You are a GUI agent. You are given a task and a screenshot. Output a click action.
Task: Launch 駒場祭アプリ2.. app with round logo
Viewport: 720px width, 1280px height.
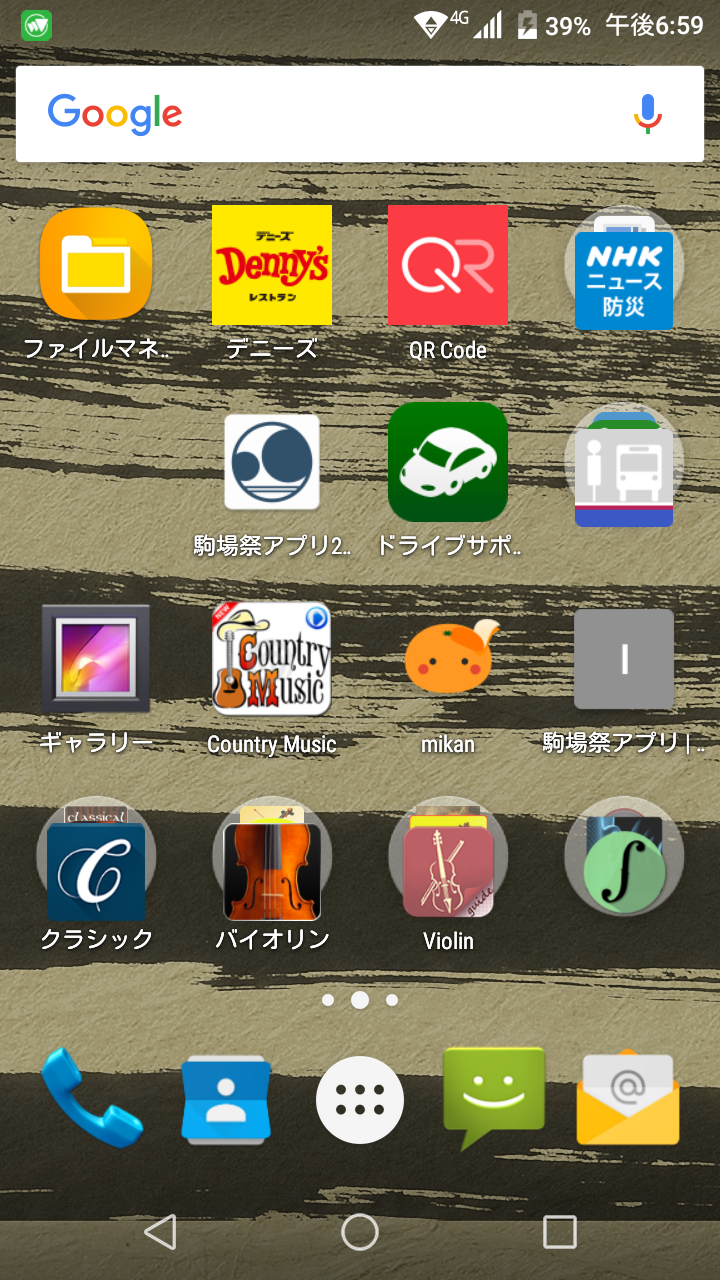coord(272,463)
